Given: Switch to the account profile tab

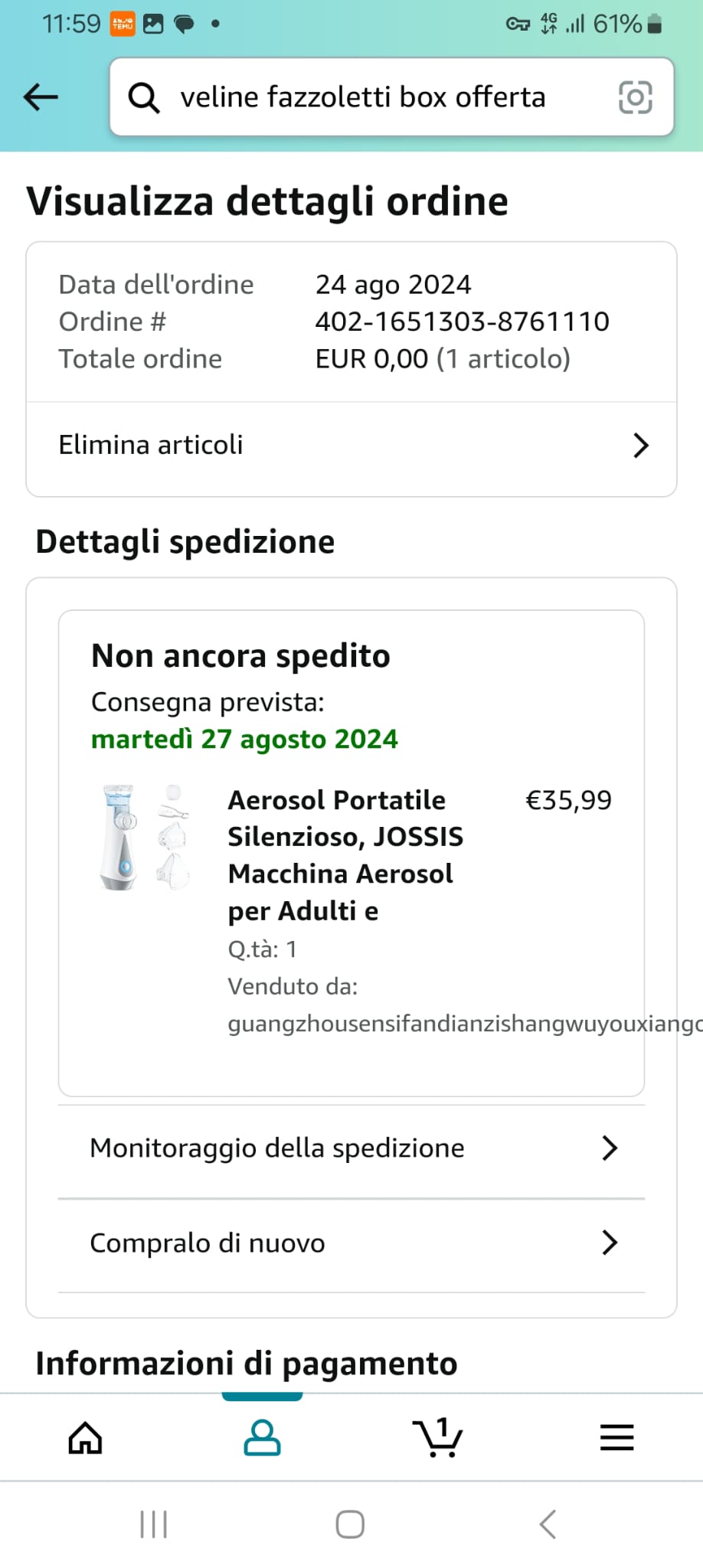Looking at the screenshot, I should 262,1438.
